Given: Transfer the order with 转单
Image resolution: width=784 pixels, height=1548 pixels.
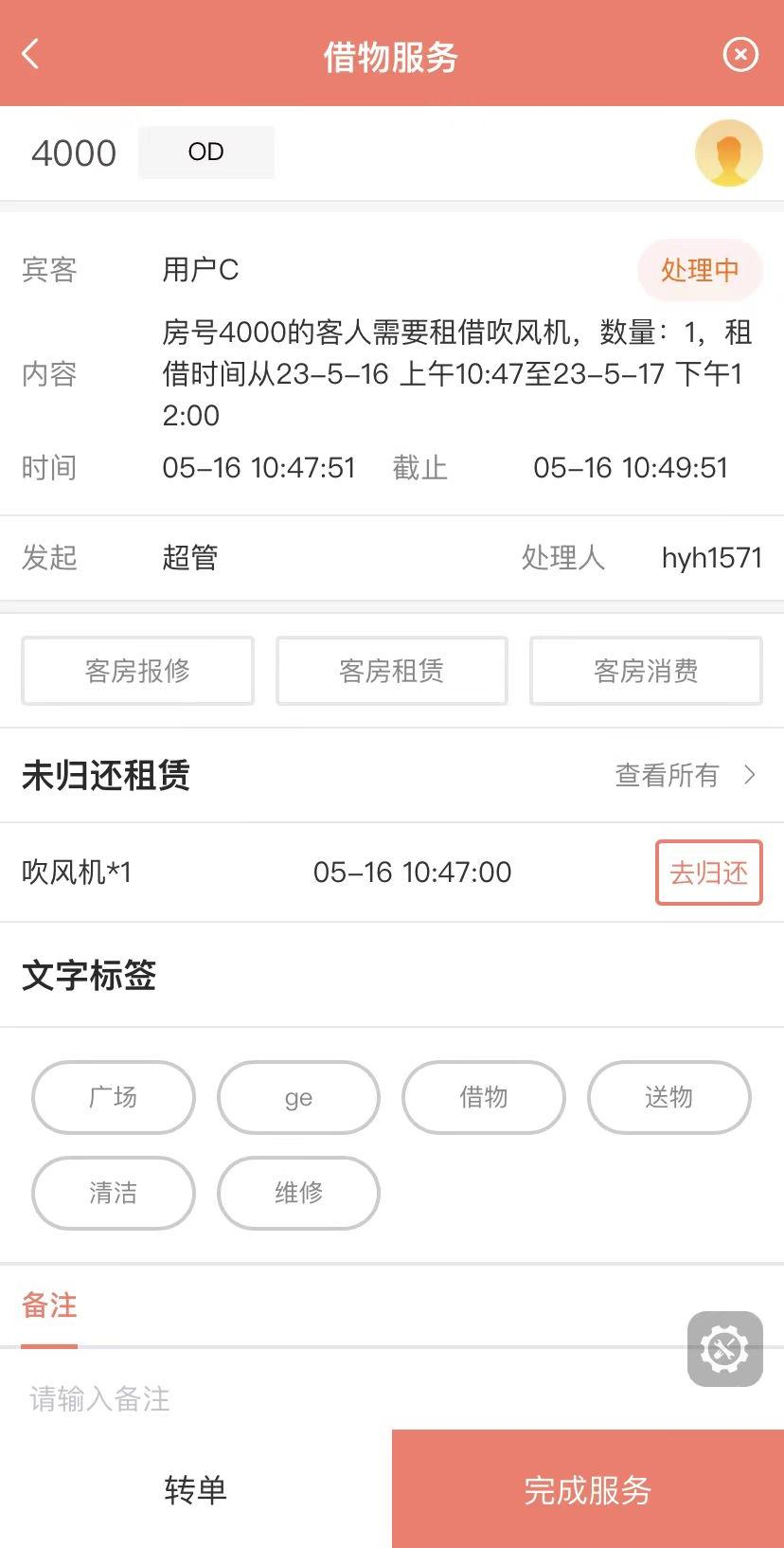Looking at the screenshot, I should point(196,1489).
